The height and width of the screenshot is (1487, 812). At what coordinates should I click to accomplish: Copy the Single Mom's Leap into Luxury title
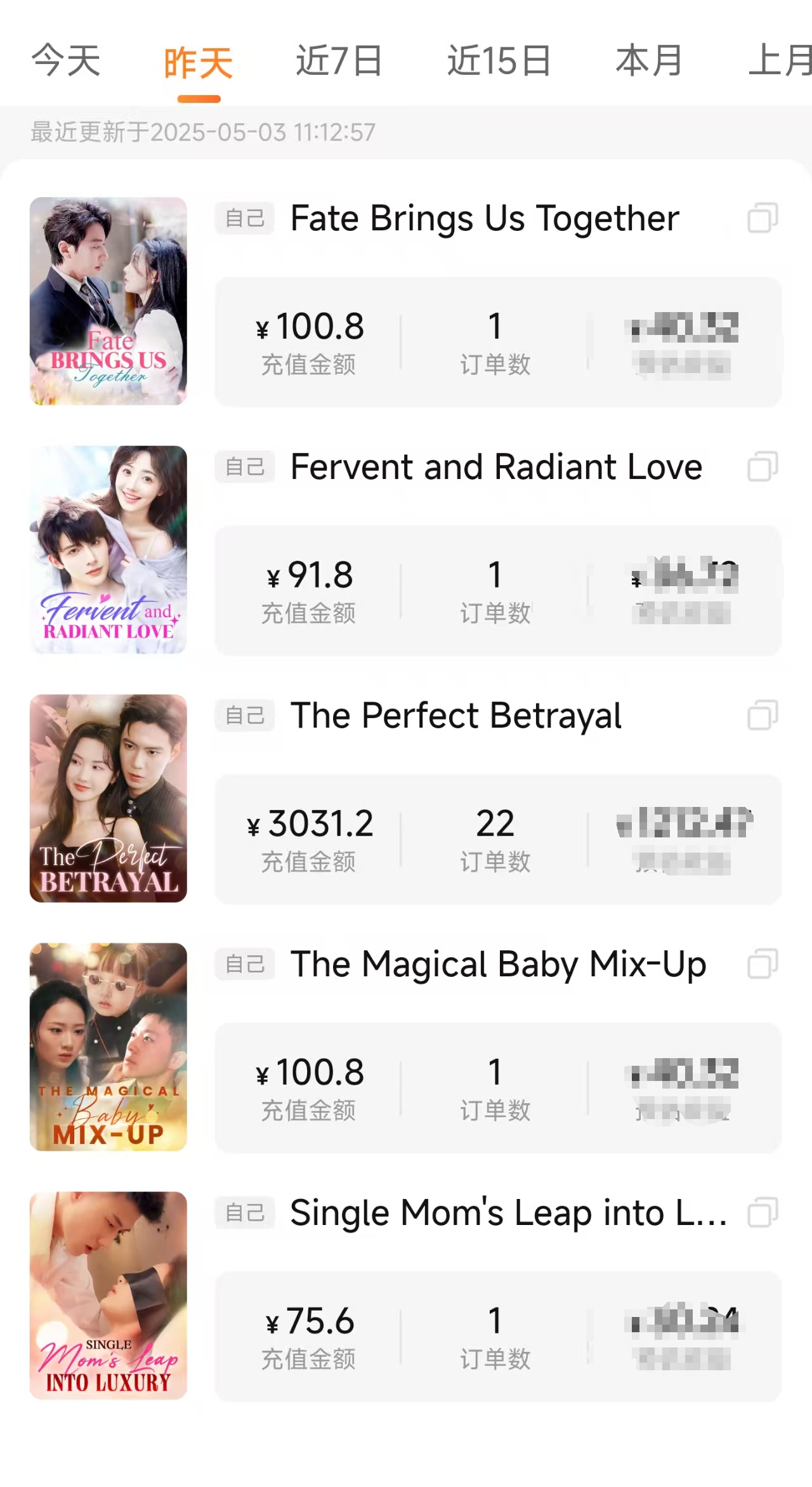tap(763, 1213)
